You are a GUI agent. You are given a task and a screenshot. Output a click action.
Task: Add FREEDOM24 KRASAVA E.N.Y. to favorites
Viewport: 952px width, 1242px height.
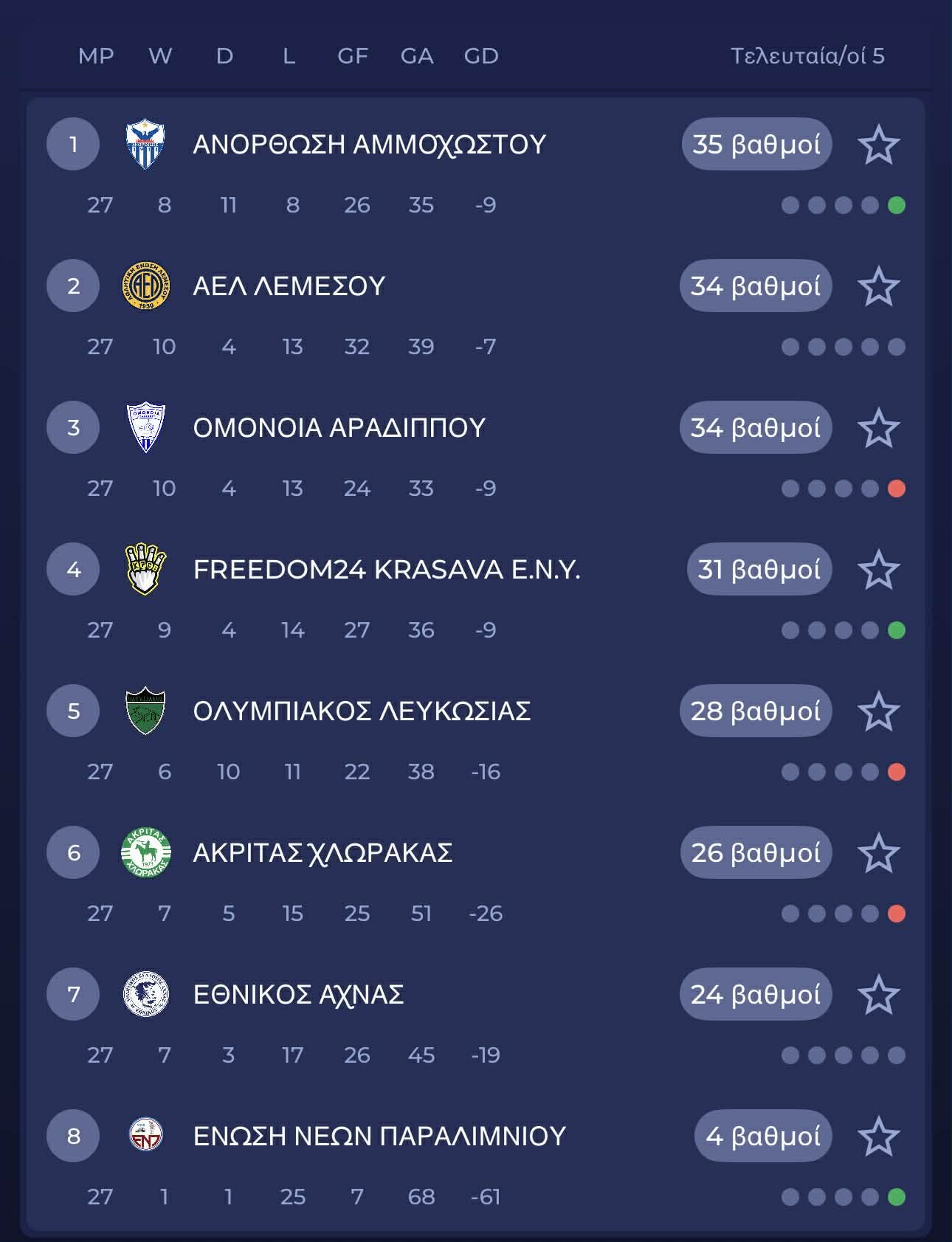878,570
